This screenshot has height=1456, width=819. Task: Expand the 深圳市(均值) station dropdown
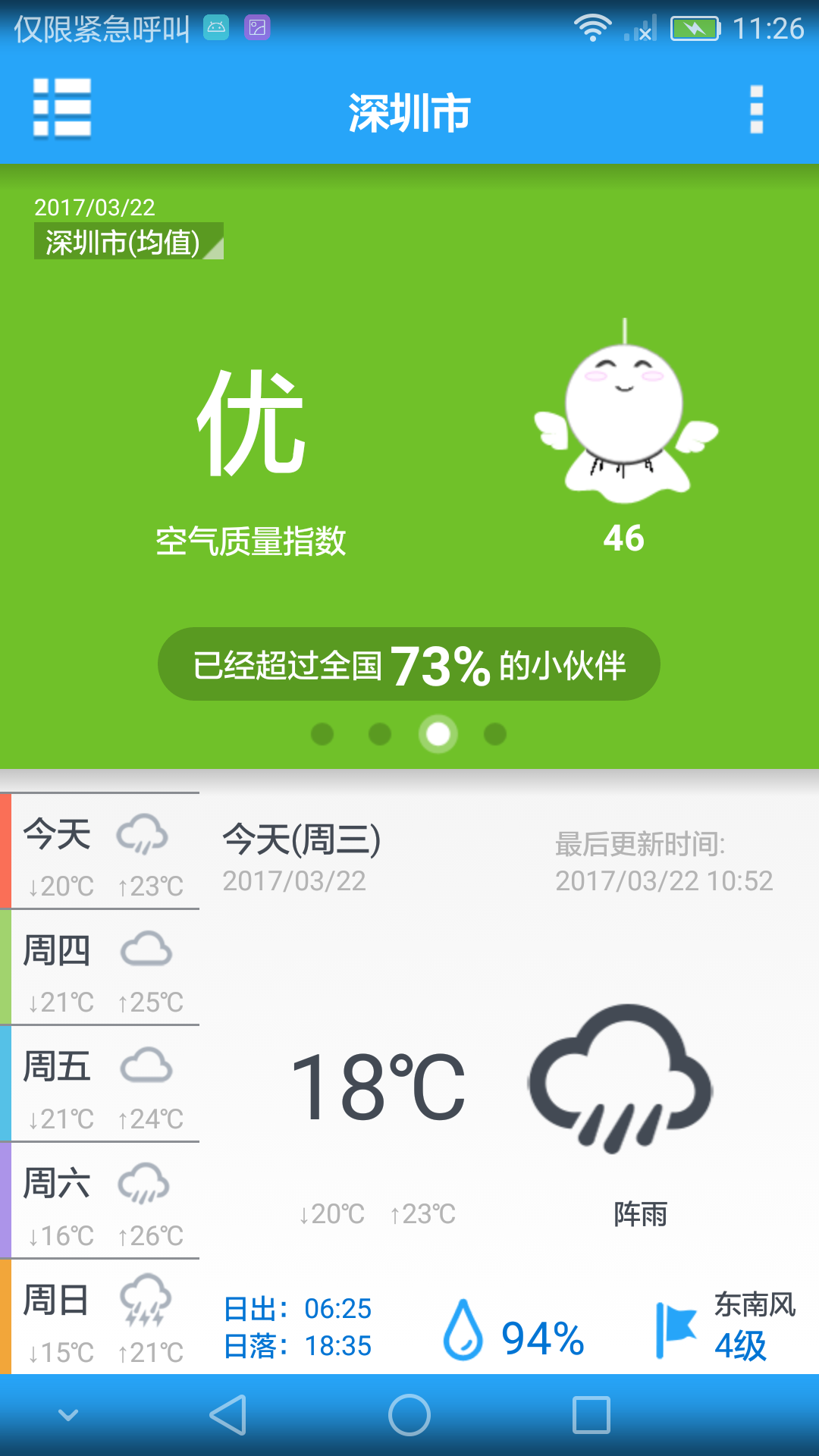pos(129,242)
